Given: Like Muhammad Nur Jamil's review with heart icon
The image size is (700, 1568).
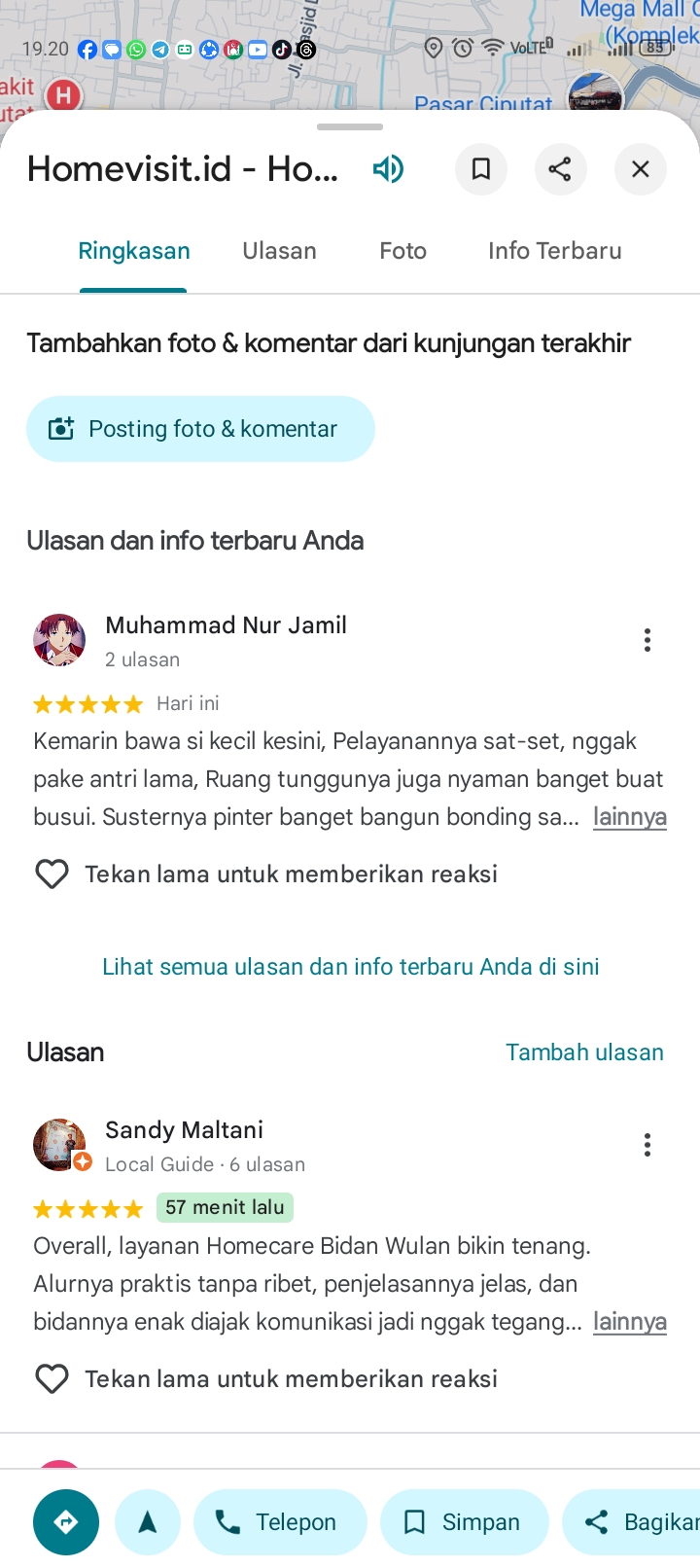Looking at the screenshot, I should [52, 874].
